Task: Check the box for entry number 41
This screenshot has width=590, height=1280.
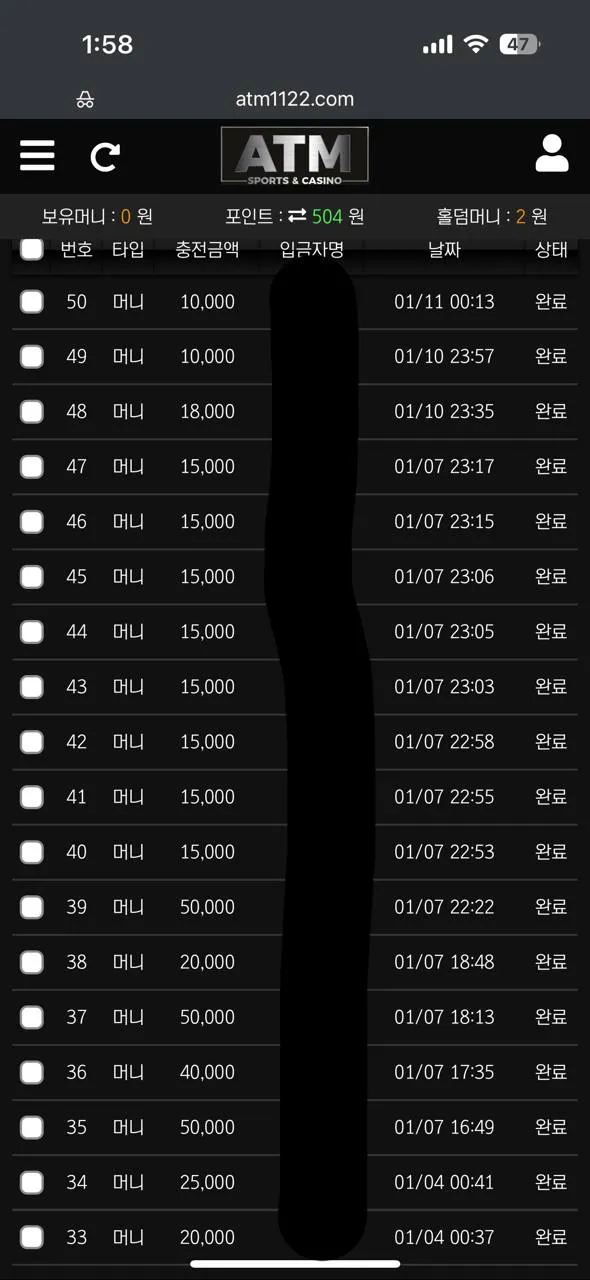Action: (32, 796)
